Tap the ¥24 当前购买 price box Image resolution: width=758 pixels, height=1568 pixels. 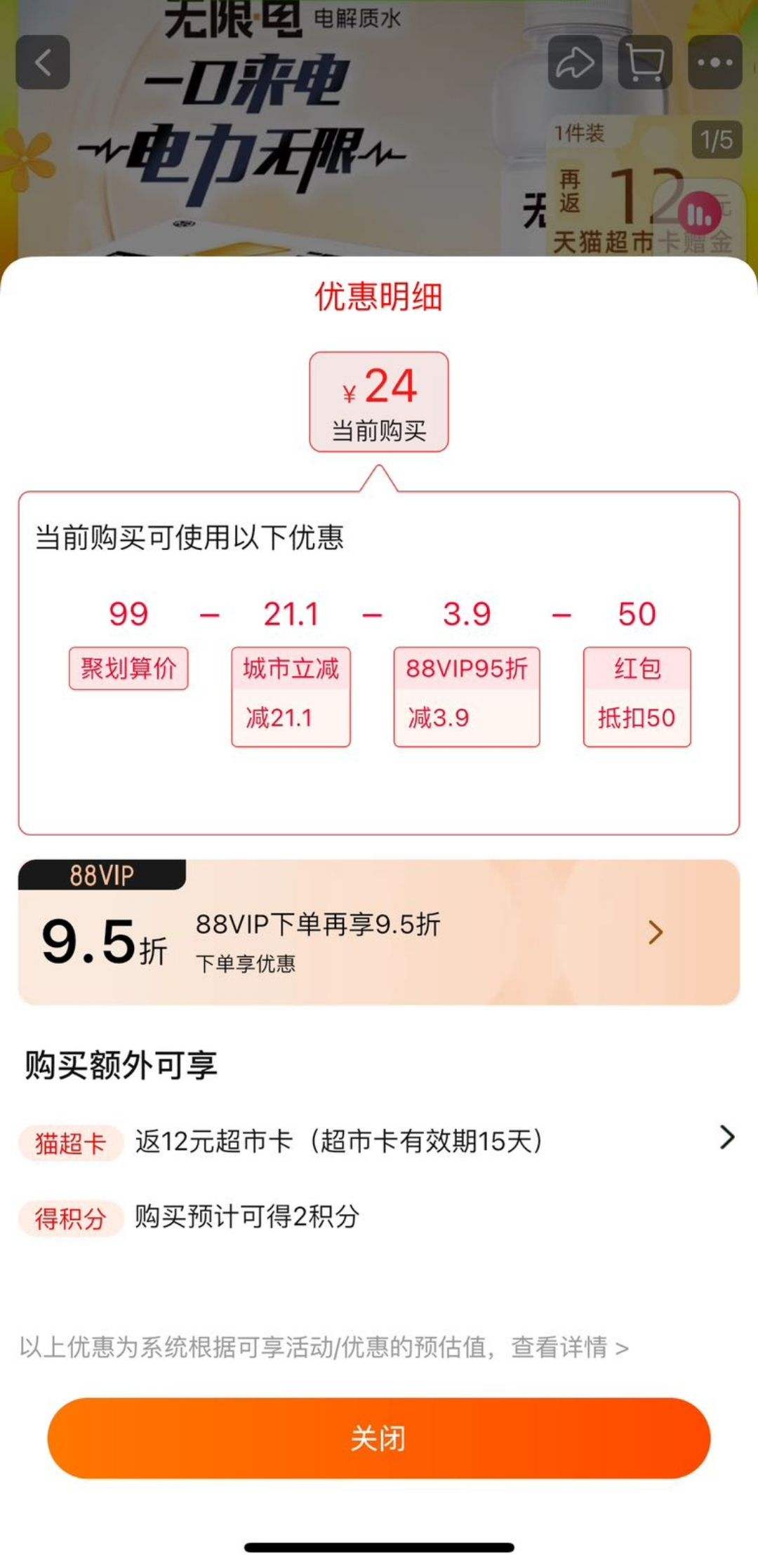pyautogui.click(x=378, y=400)
